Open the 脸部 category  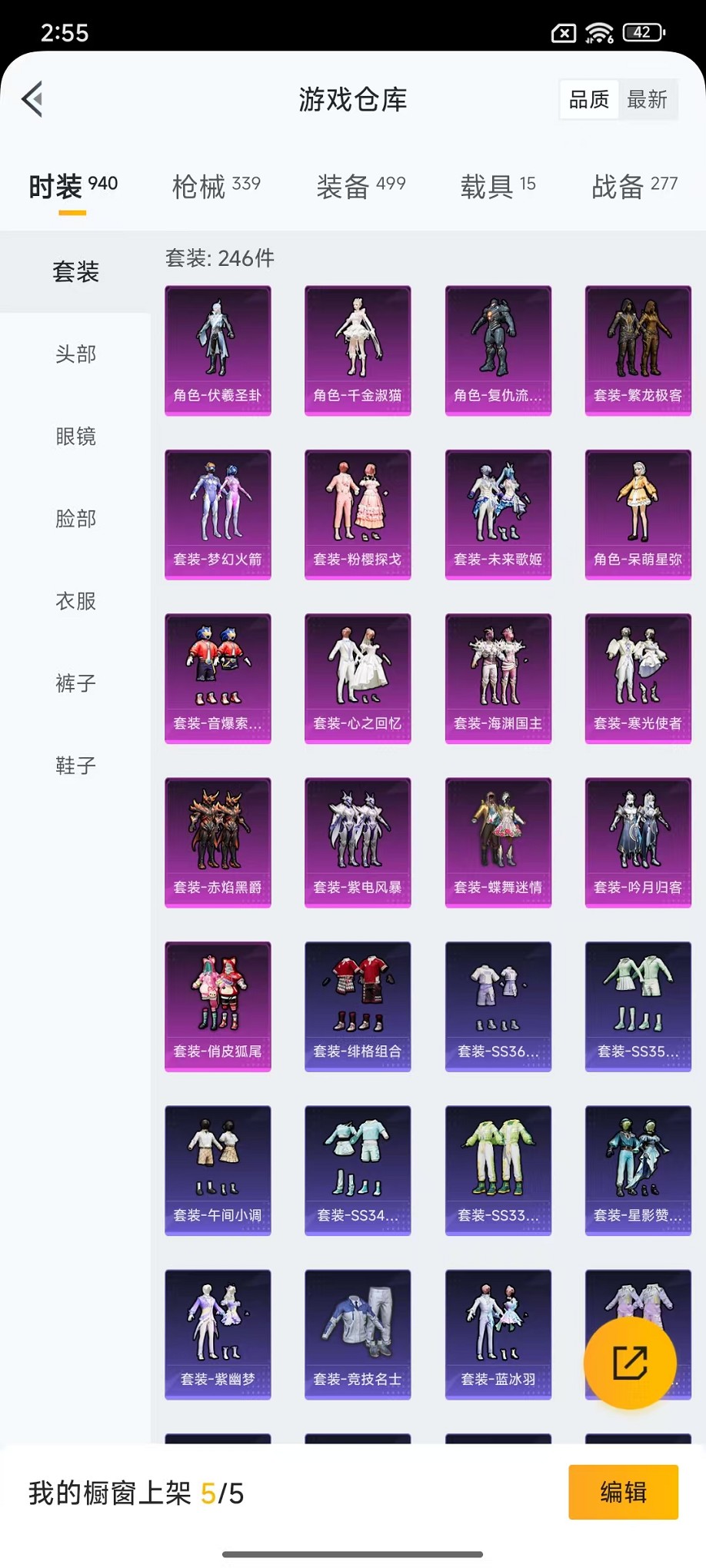pyautogui.click(x=75, y=519)
